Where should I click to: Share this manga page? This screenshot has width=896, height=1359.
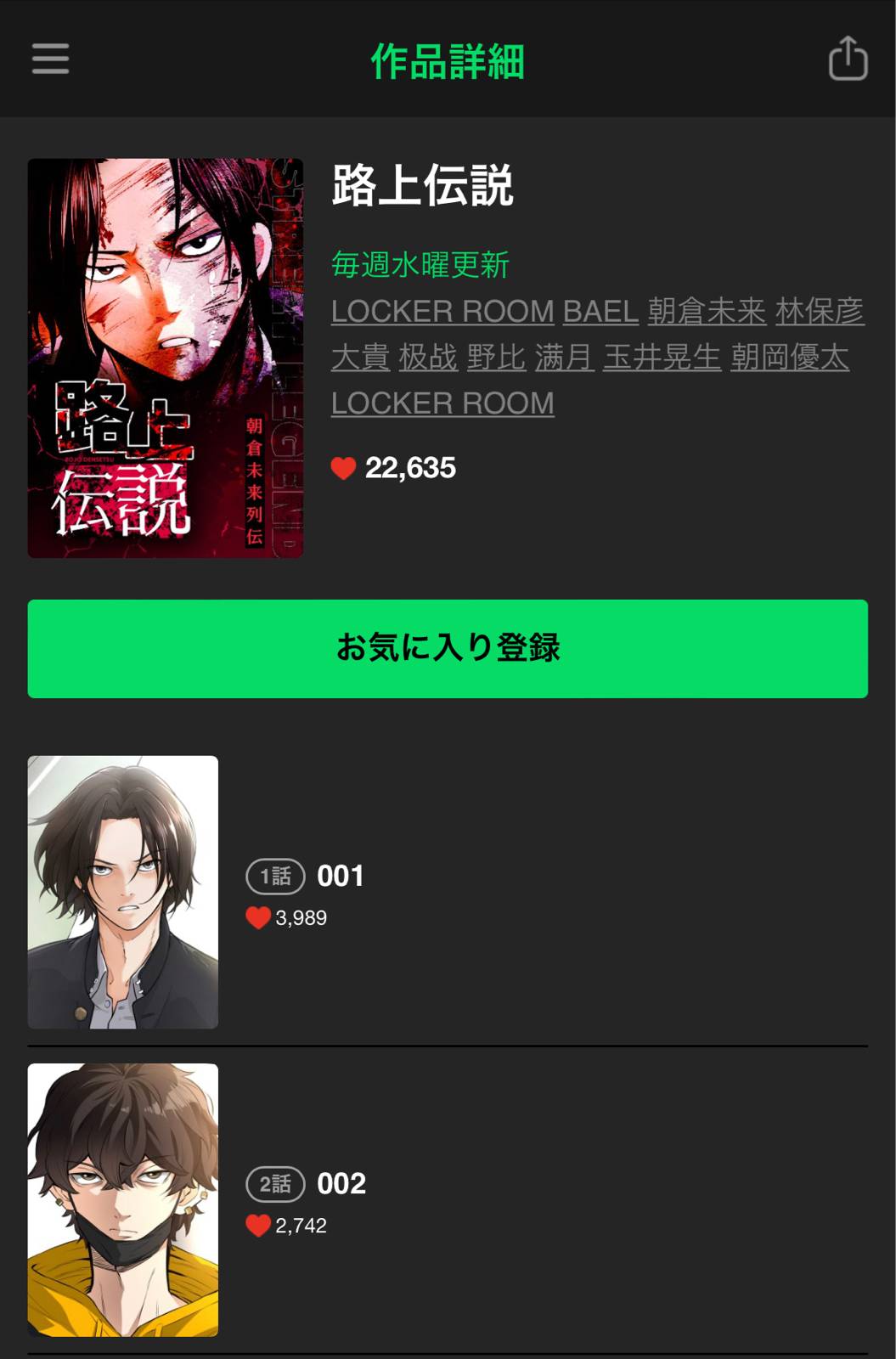click(x=847, y=59)
